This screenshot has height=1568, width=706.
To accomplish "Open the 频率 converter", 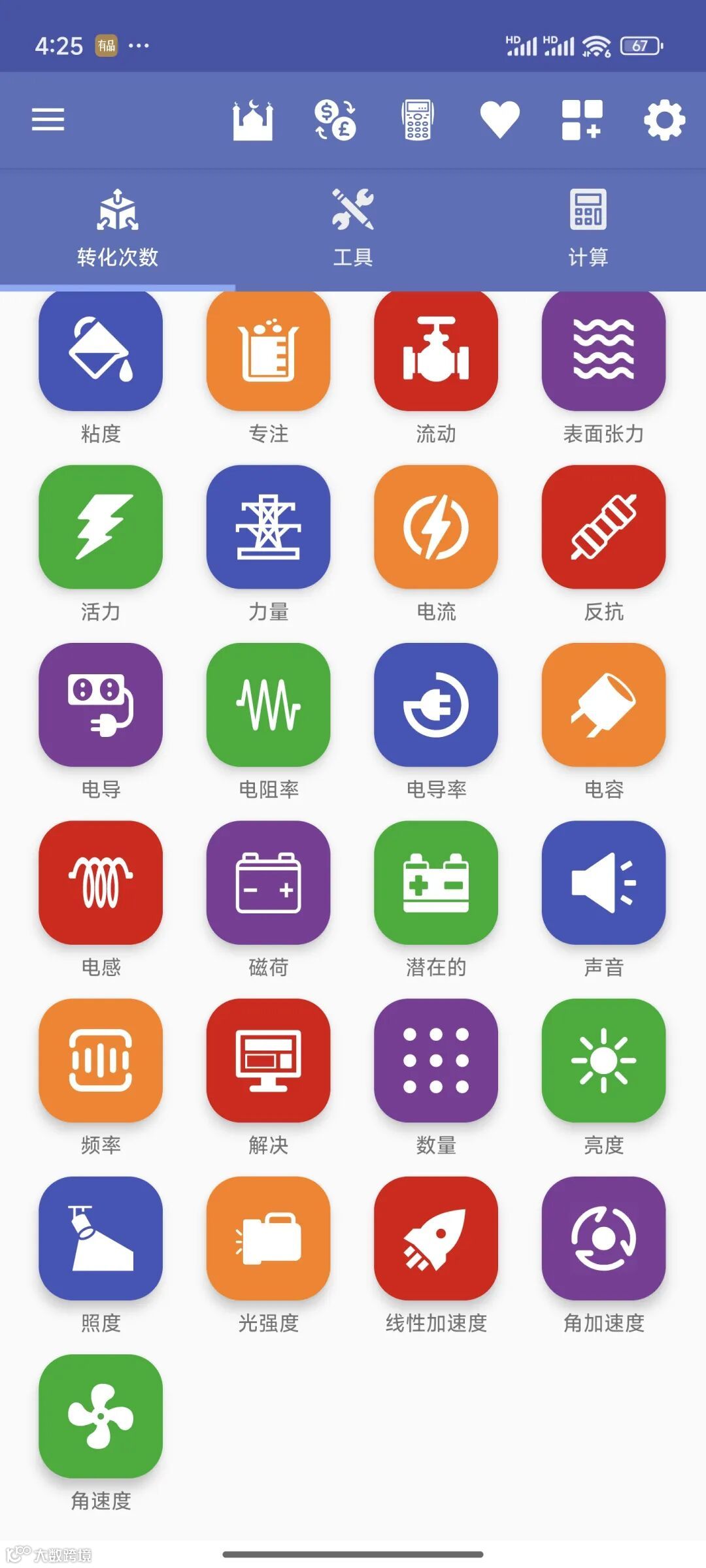I will [x=101, y=1060].
